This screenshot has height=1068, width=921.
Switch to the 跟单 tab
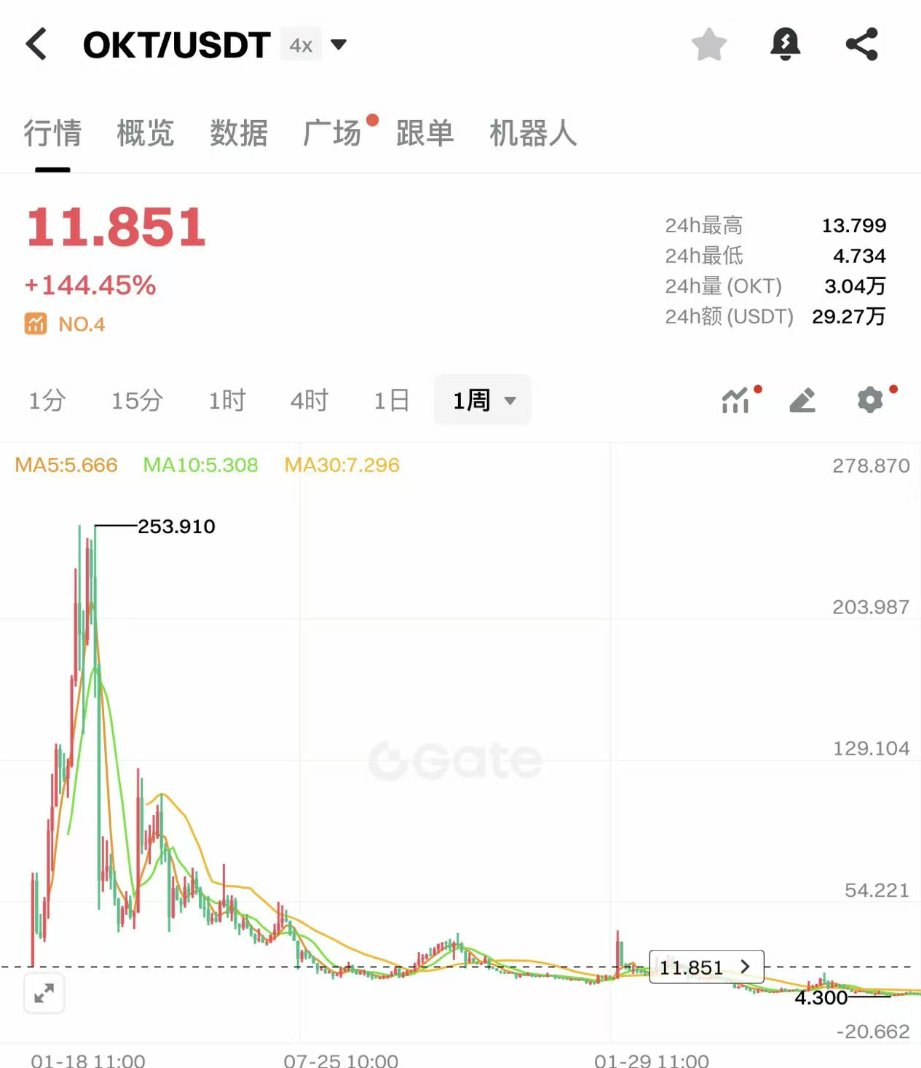coord(425,133)
